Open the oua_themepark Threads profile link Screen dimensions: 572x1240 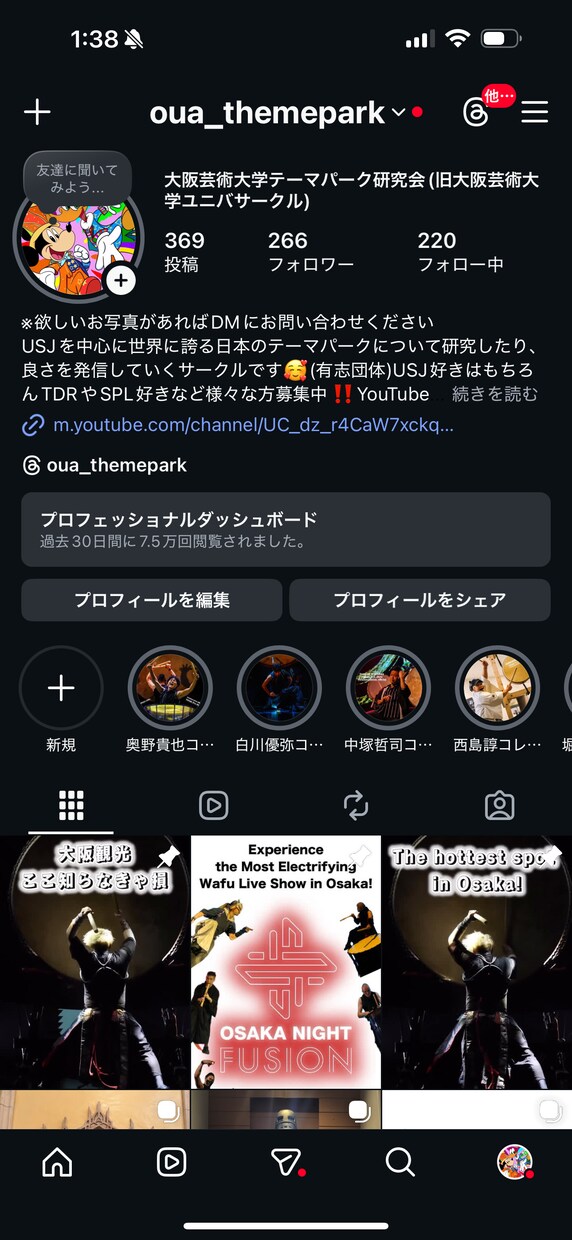pyautogui.click(x=104, y=465)
